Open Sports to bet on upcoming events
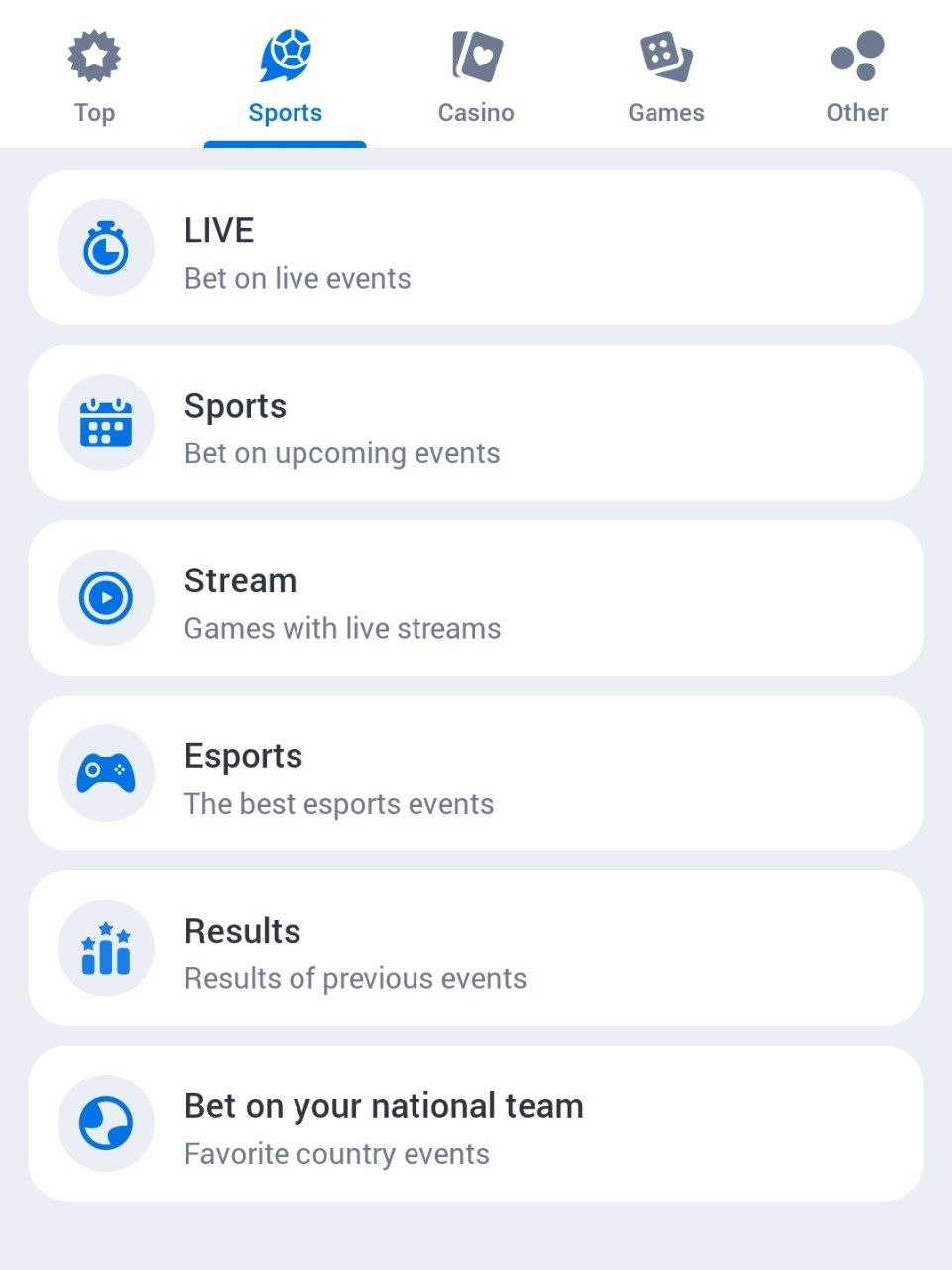The width and height of the screenshot is (952, 1270). [476, 423]
